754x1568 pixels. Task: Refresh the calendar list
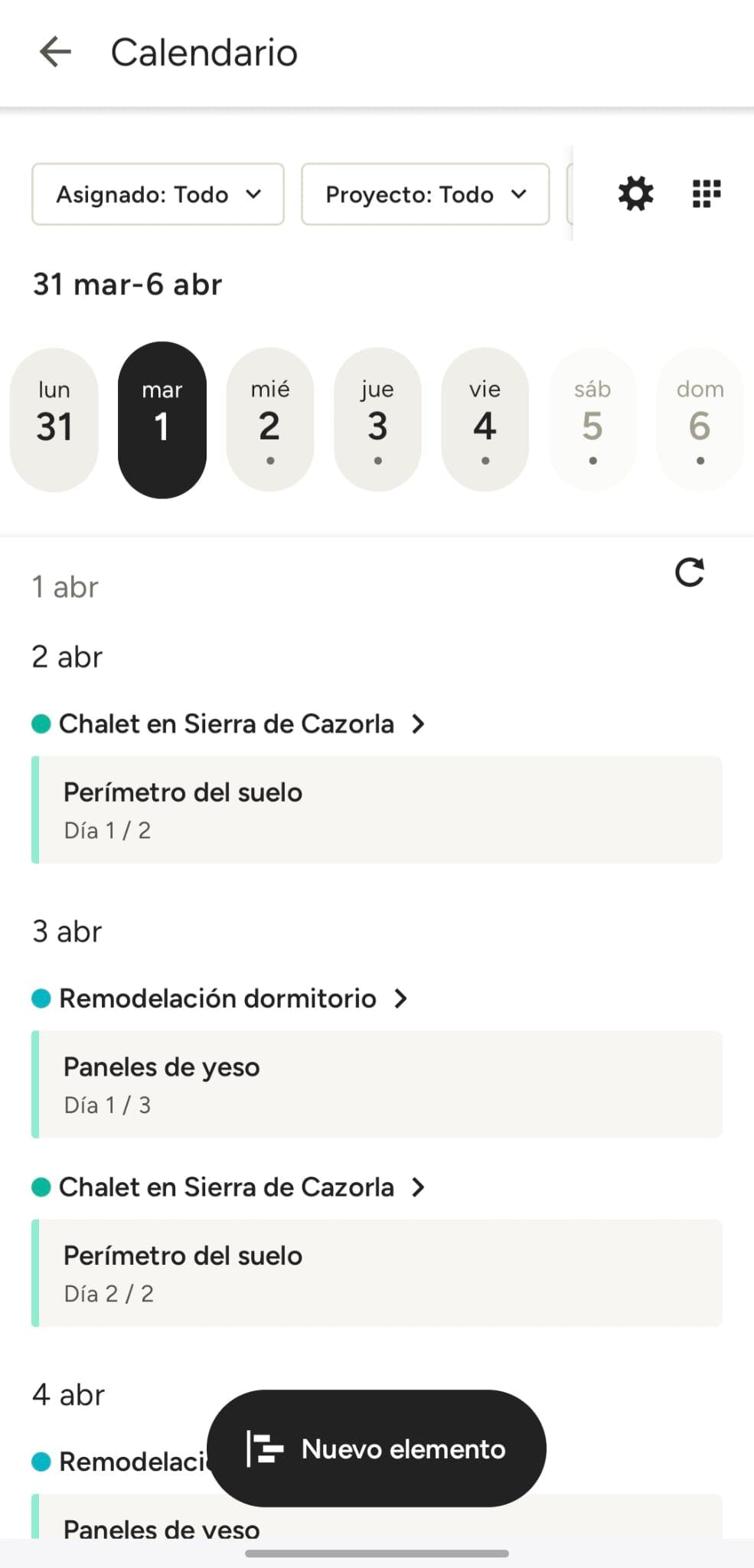click(x=689, y=573)
